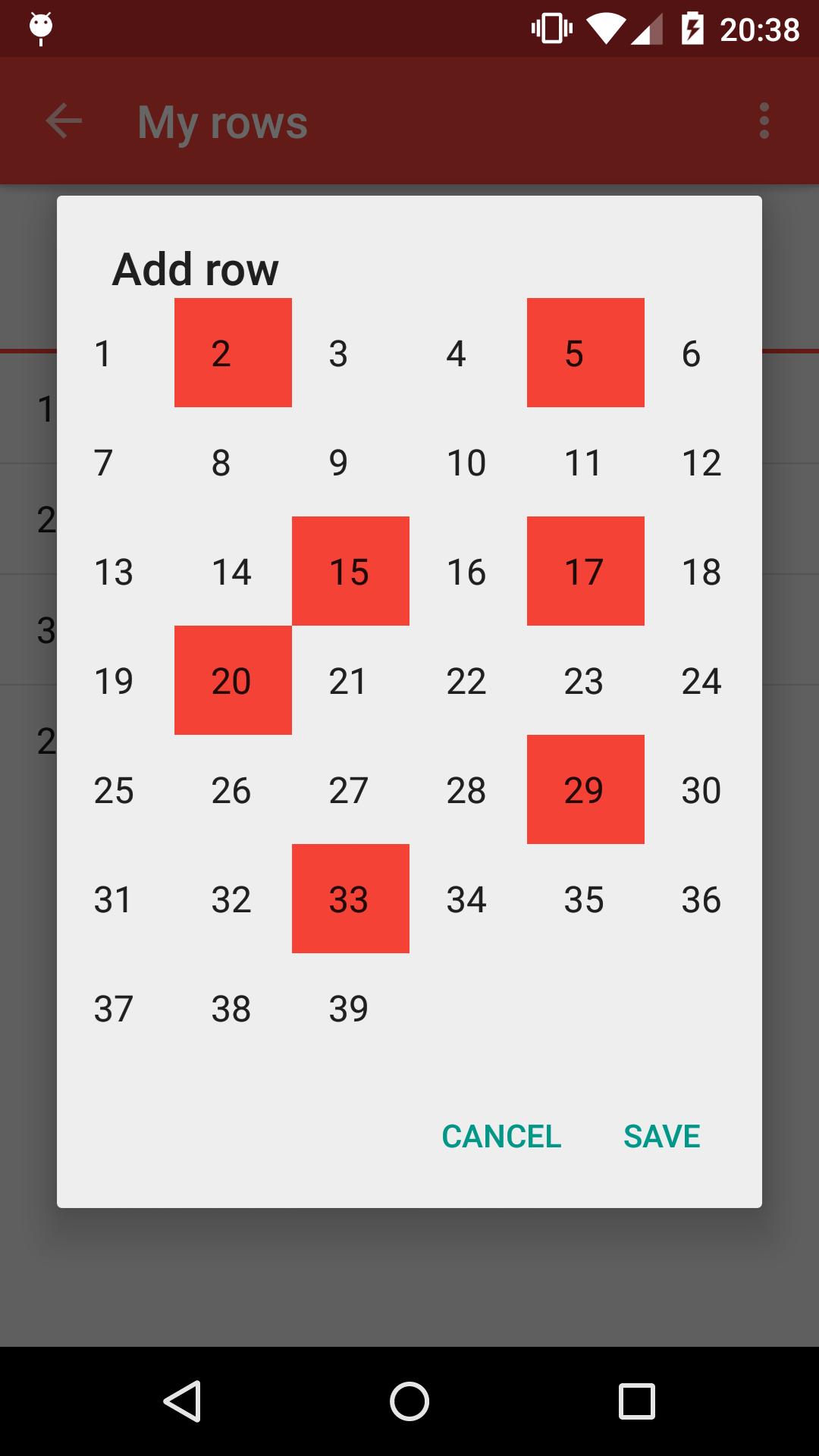Tap the back arrow in the app bar
Viewport: 819px width, 1456px height.
[x=64, y=121]
